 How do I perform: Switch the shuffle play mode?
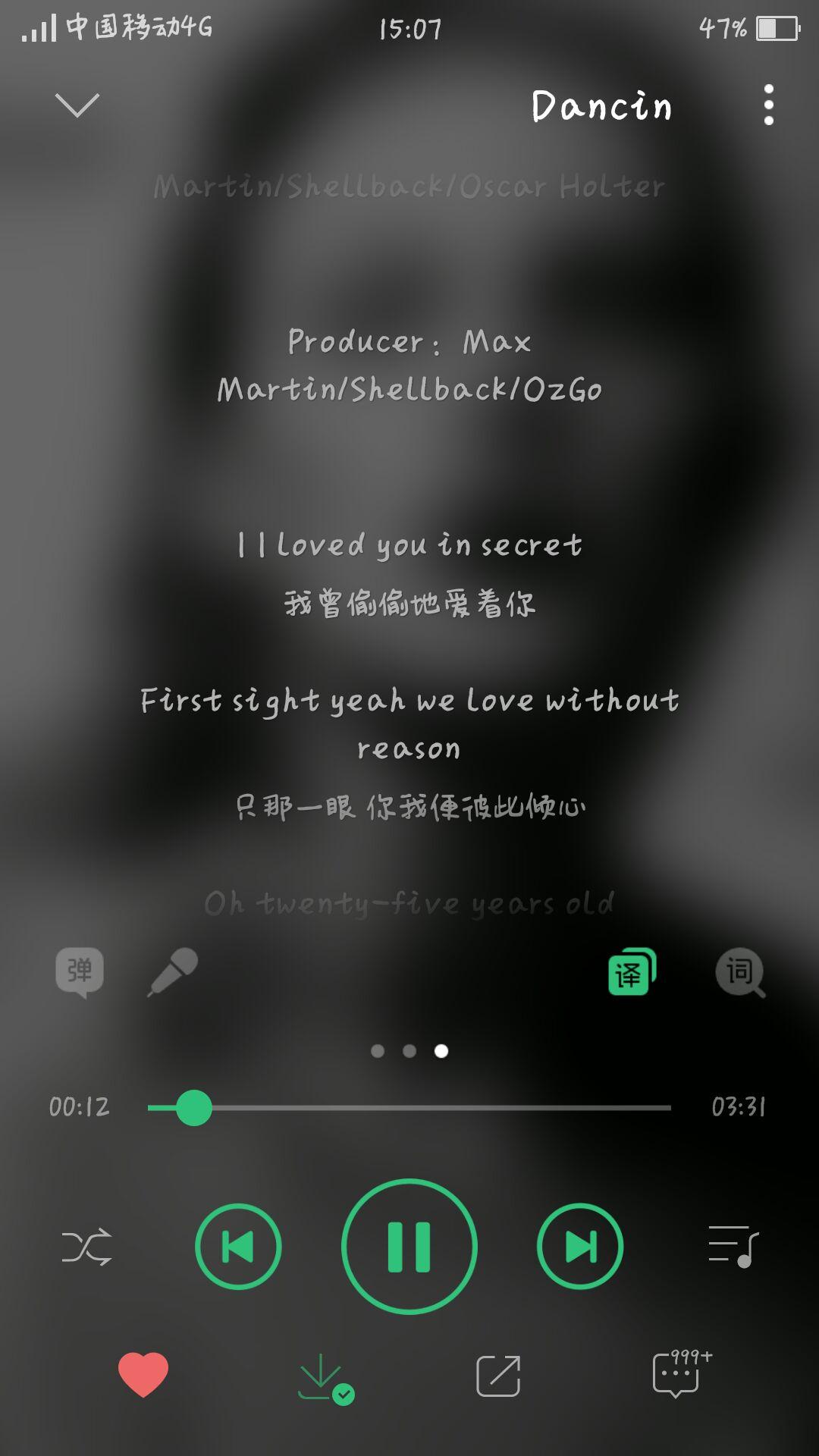point(86,1247)
